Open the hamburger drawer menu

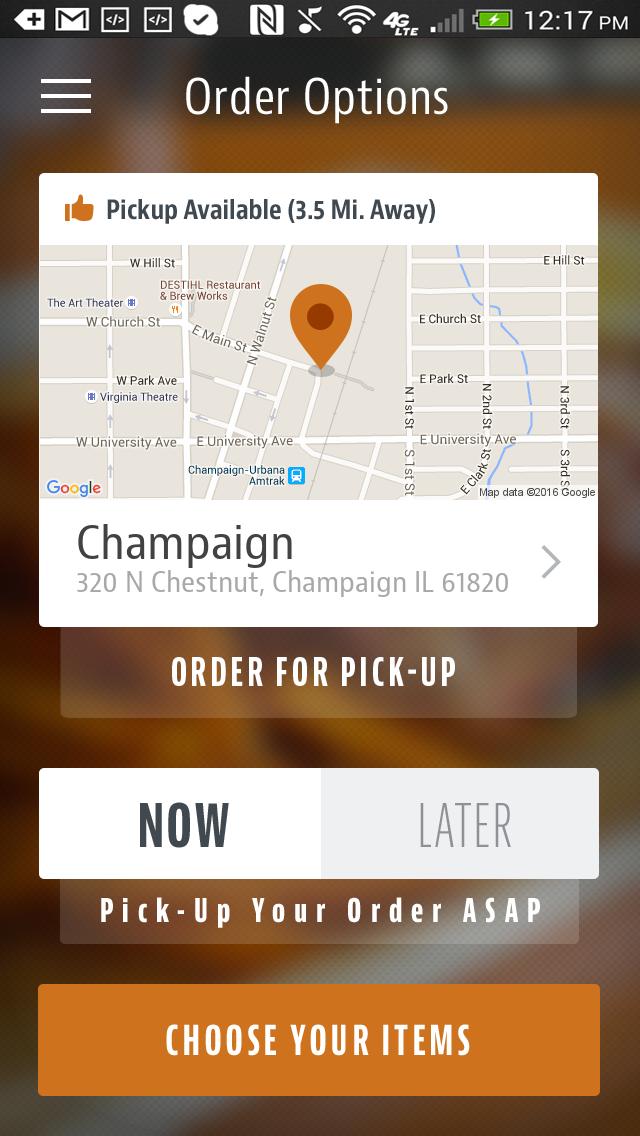tap(66, 96)
